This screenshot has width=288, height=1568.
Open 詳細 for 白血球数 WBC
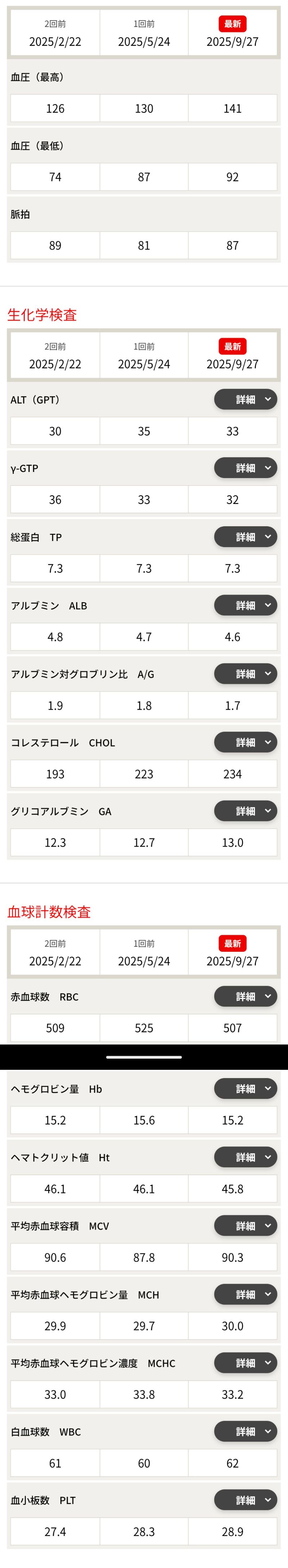[x=246, y=1431]
